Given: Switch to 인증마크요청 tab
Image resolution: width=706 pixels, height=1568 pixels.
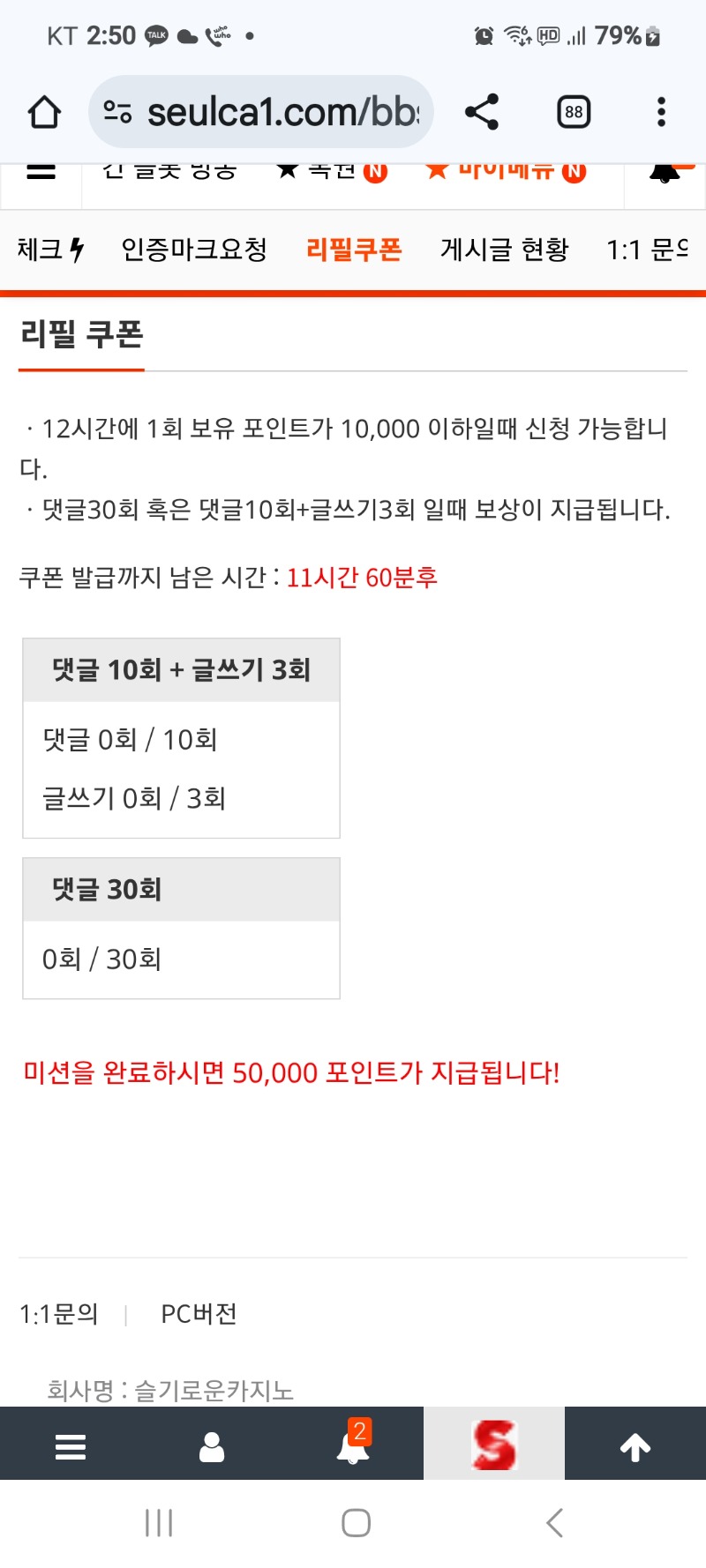Looking at the screenshot, I should (194, 250).
